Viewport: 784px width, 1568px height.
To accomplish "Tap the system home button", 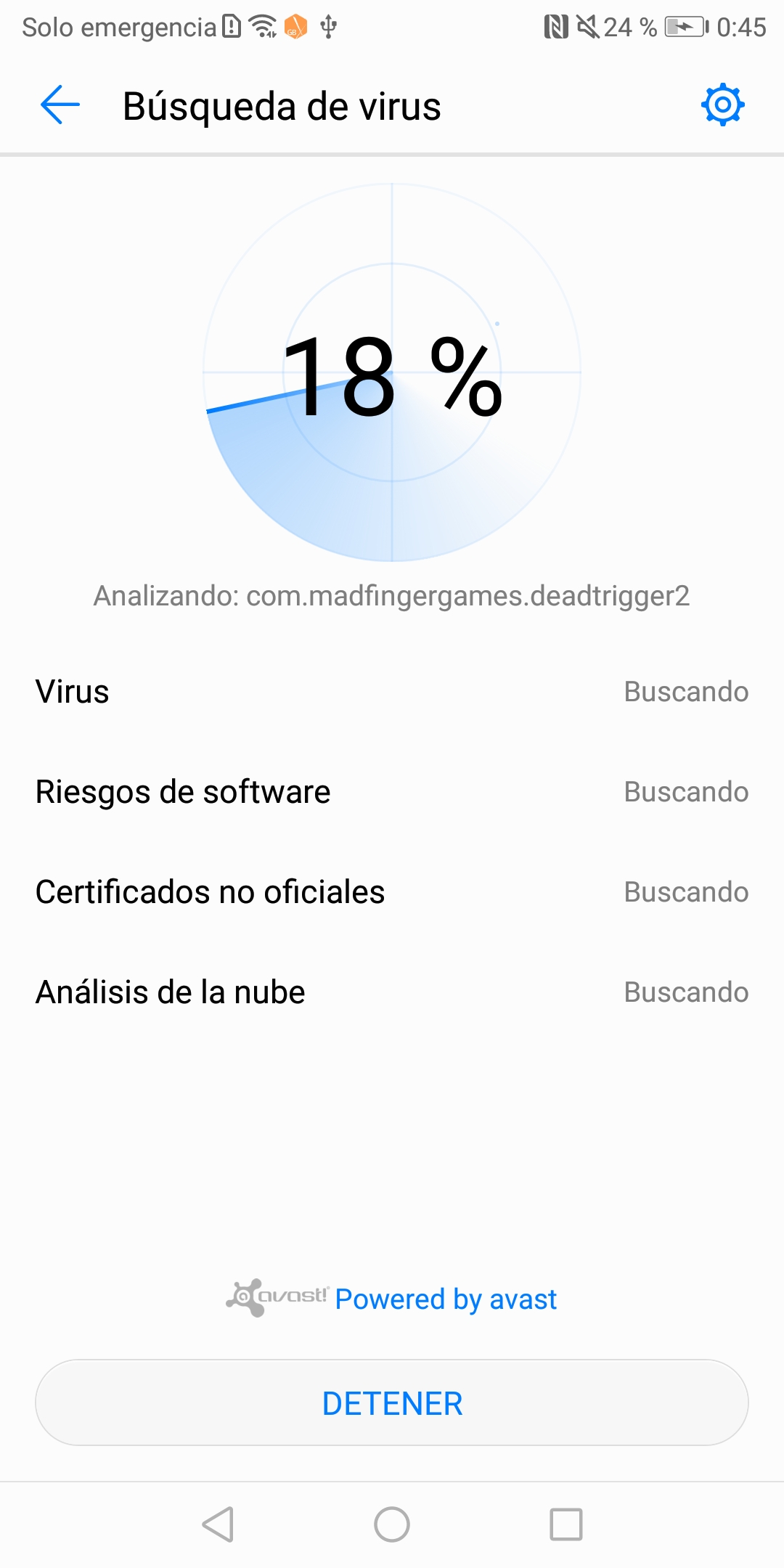I will (x=392, y=1524).
